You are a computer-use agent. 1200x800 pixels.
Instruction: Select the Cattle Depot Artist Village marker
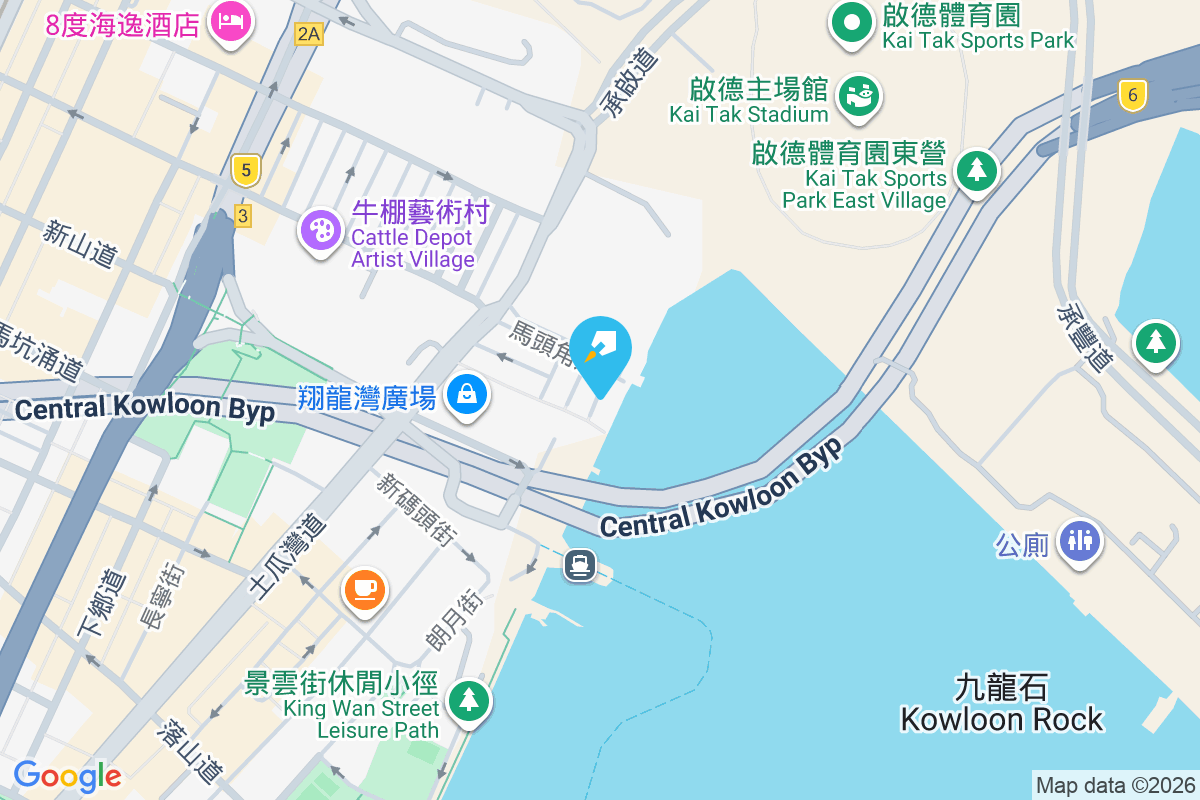tap(321, 232)
